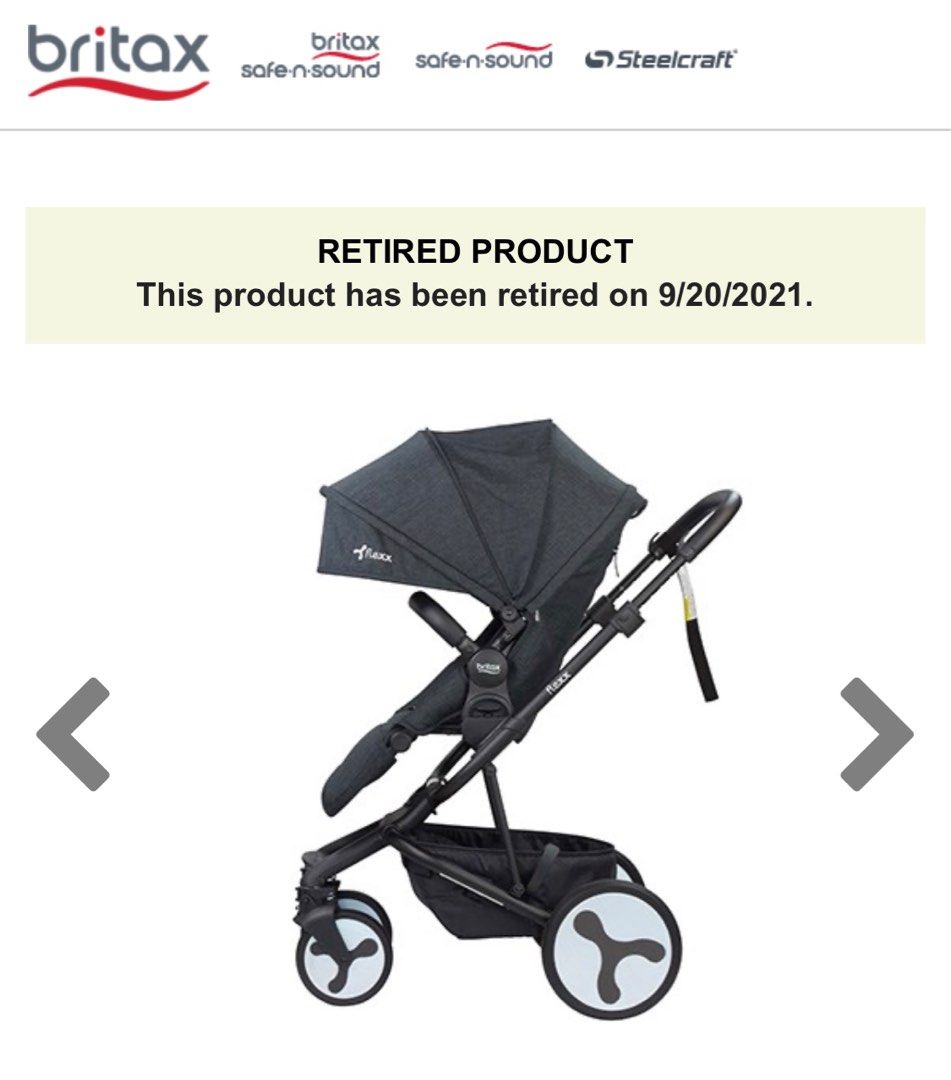Go to the previous product image
Image resolution: width=951 pixels, height=1080 pixels.
tap(73, 734)
